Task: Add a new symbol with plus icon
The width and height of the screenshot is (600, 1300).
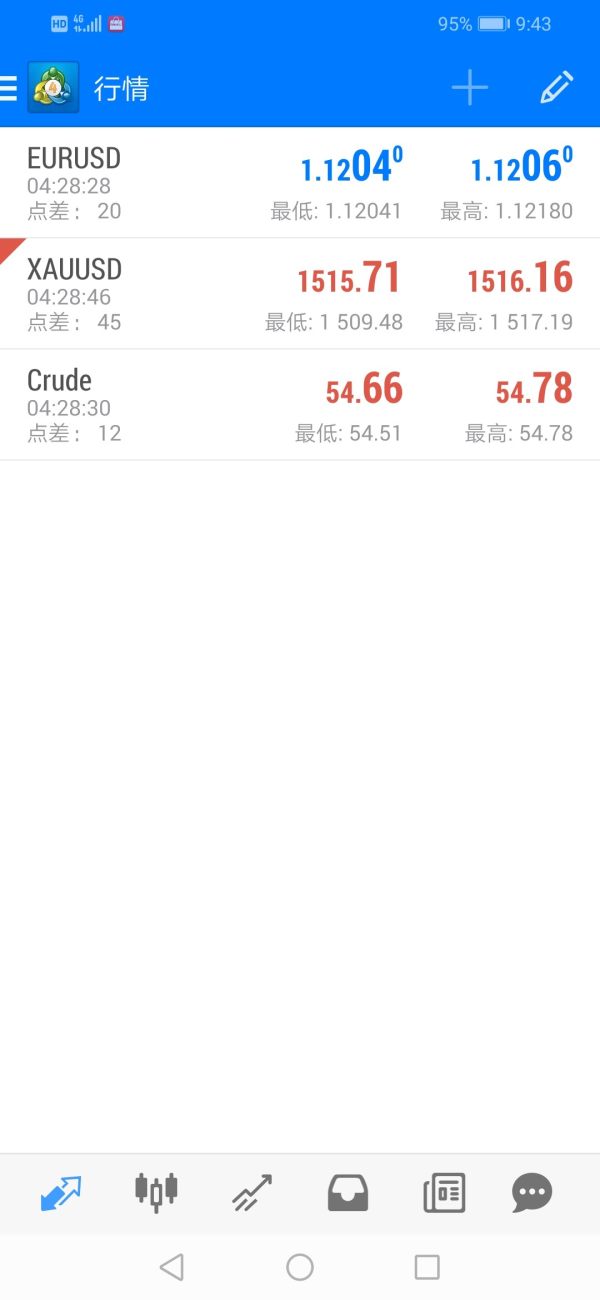Action: (469, 89)
